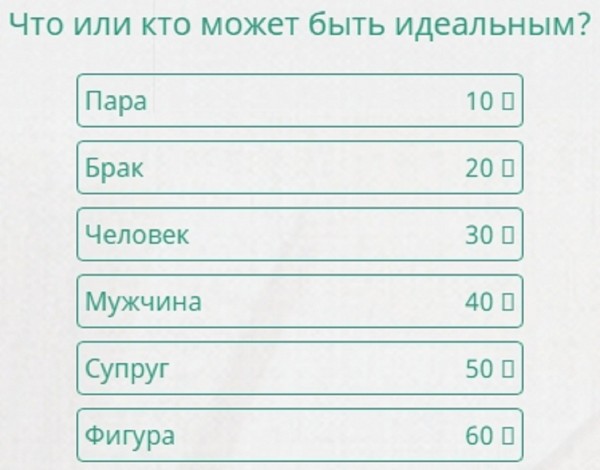600x470 pixels.
Task: Choose the answer row Человек
Action: tap(299, 235)
